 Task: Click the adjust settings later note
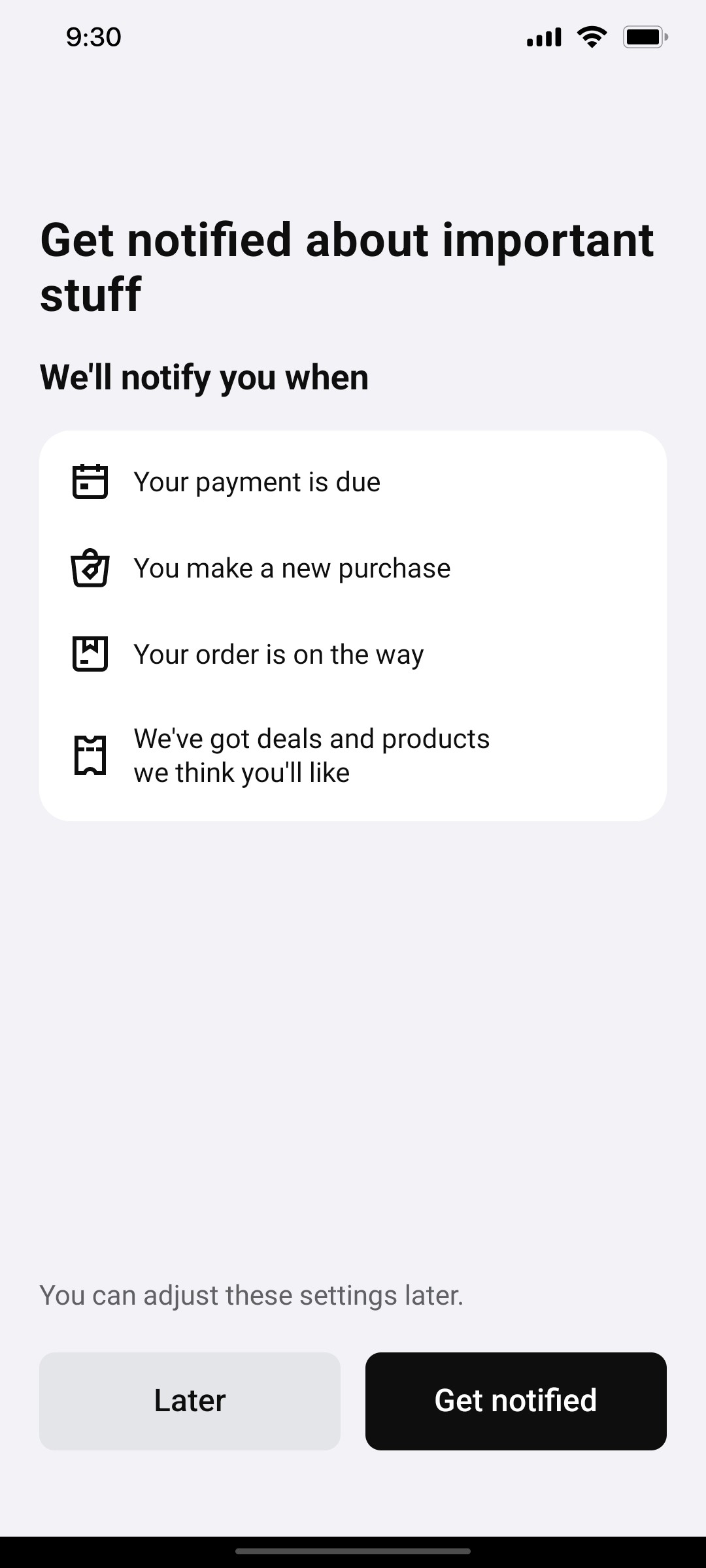[x=251, y=1295]
